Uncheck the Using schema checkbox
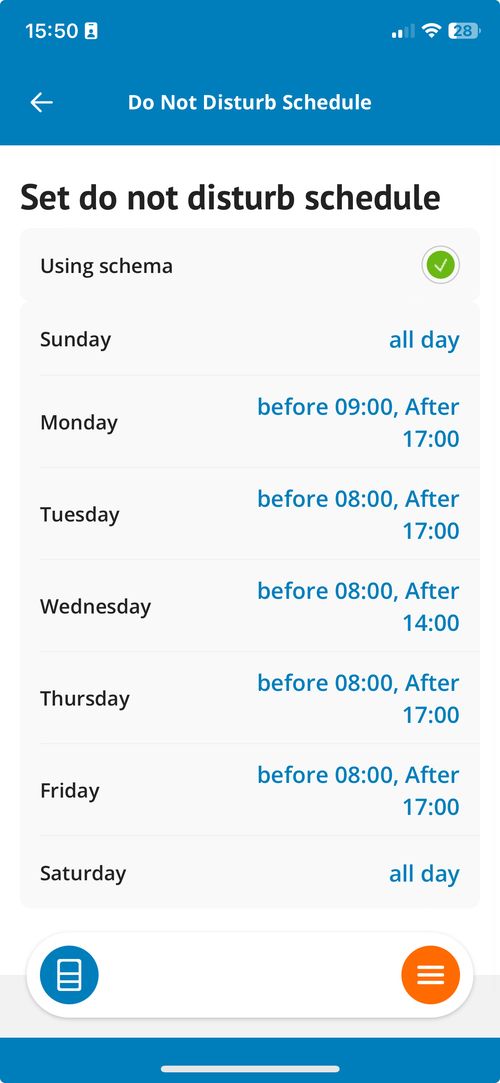Viewport: 500px width, 1083px height. click(x=441, y=265)
